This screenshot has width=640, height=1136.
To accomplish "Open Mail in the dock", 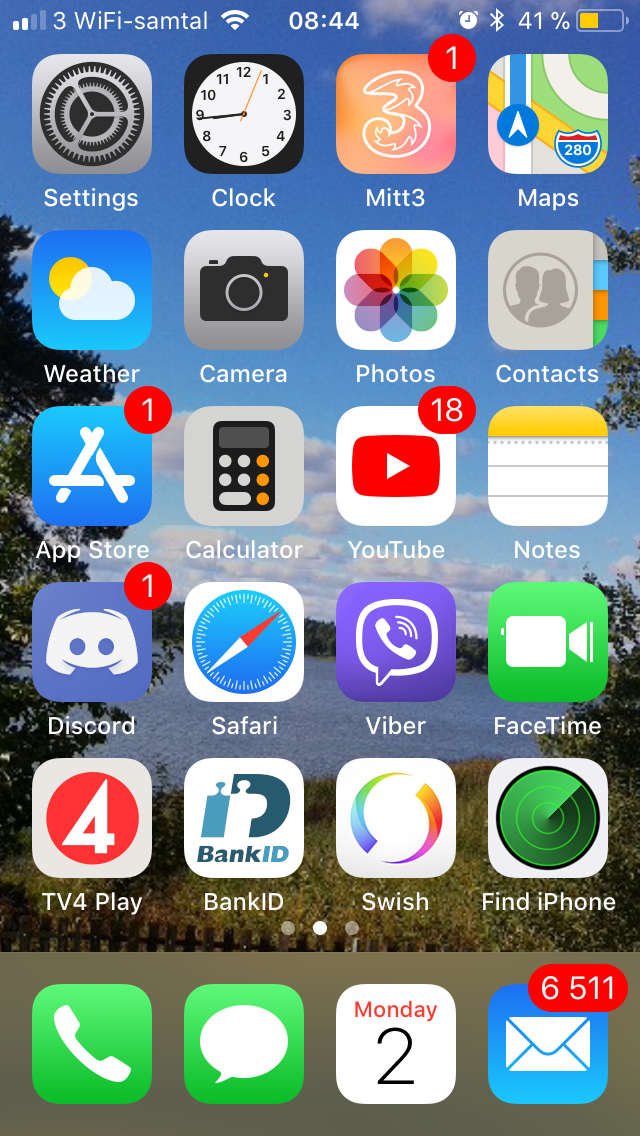I will 548,1043.
